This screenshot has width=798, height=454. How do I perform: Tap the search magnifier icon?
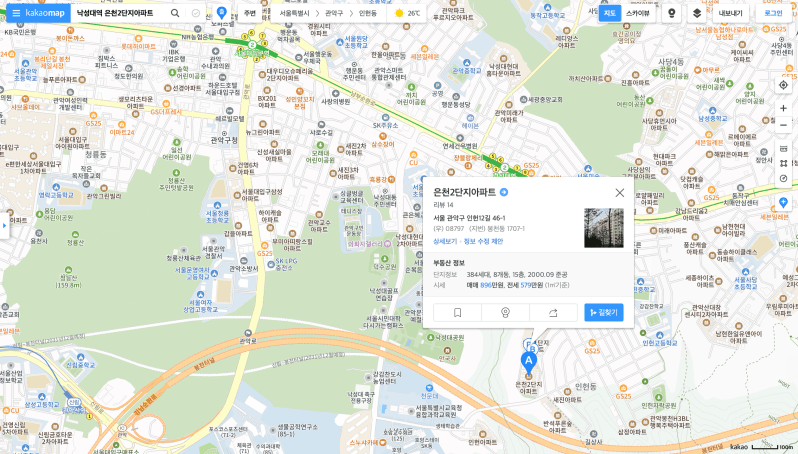pyautogui.click(x=175, y=13)
